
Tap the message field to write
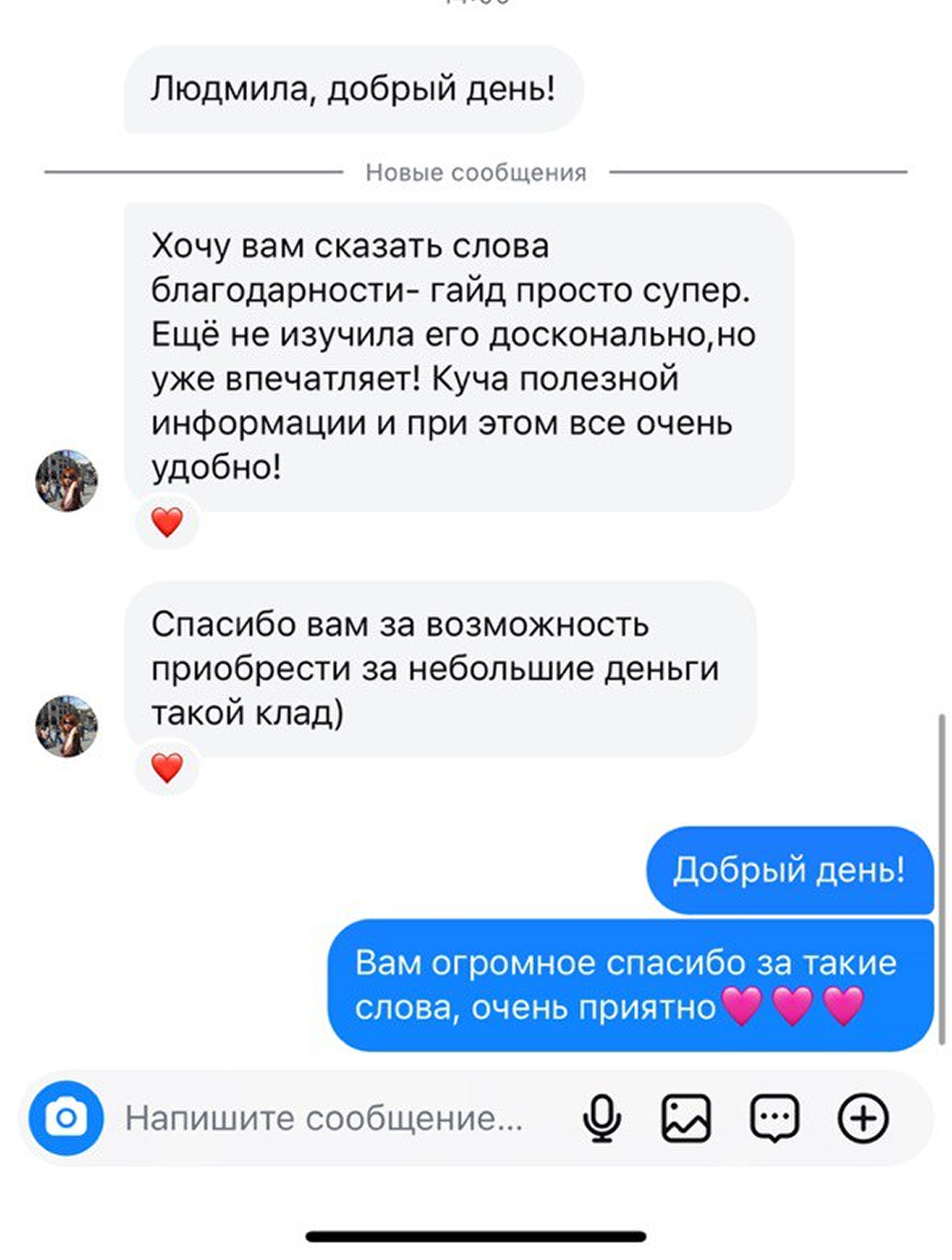point(323,1118)
